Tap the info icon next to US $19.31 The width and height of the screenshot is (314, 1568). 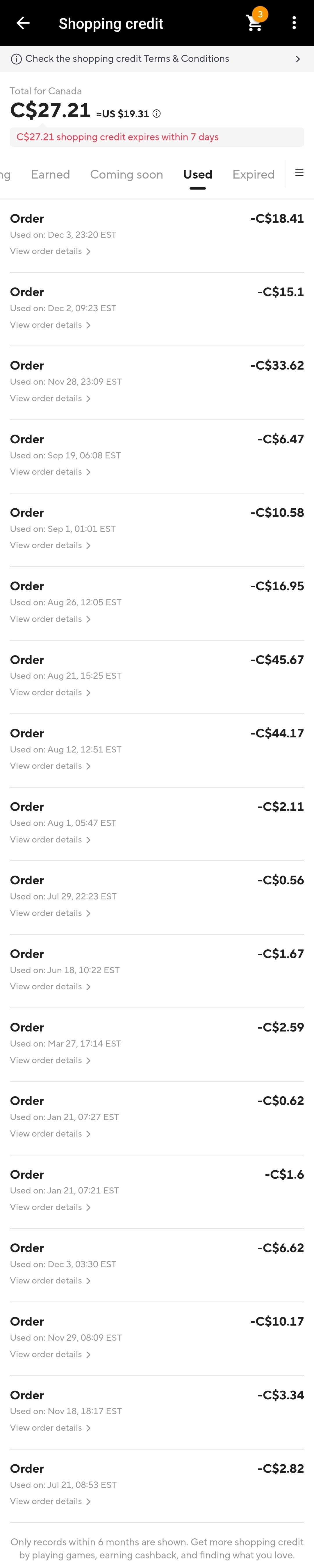point(157,114)
